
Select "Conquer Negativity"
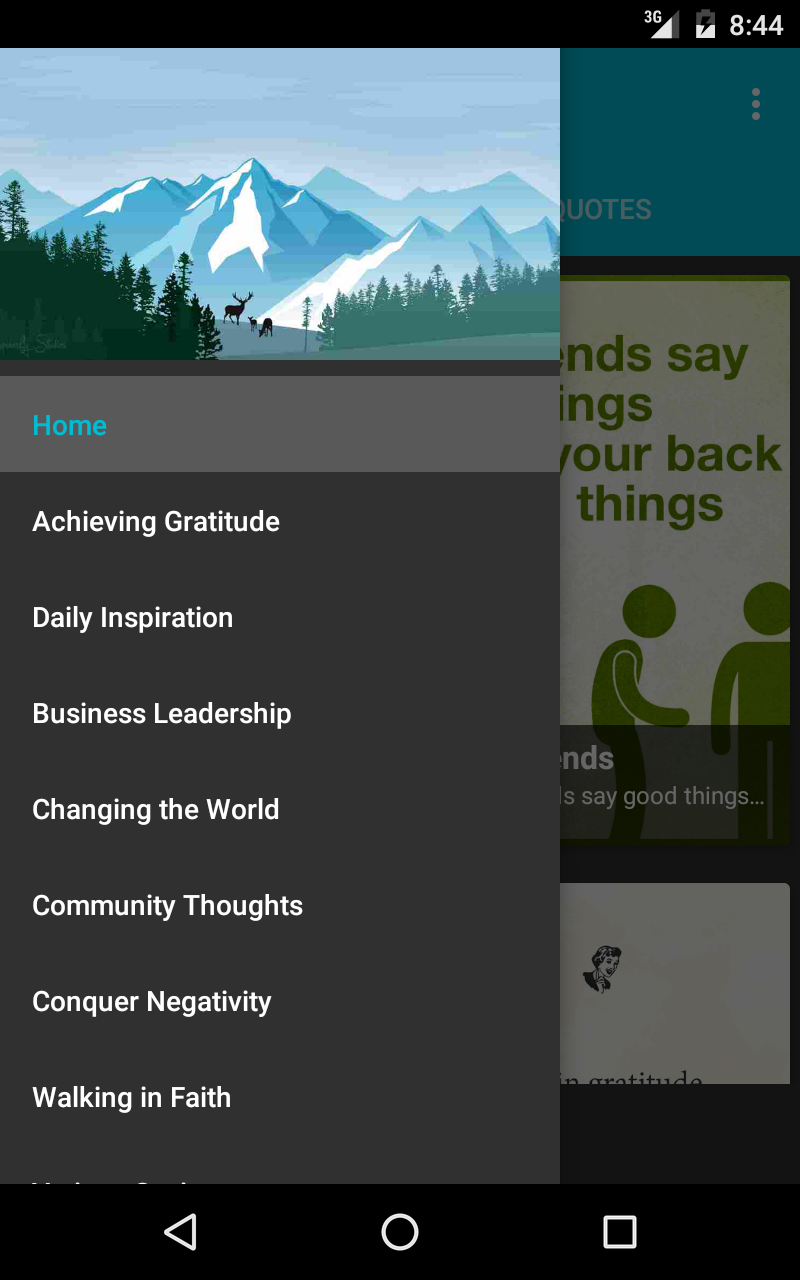[151, 1001]
